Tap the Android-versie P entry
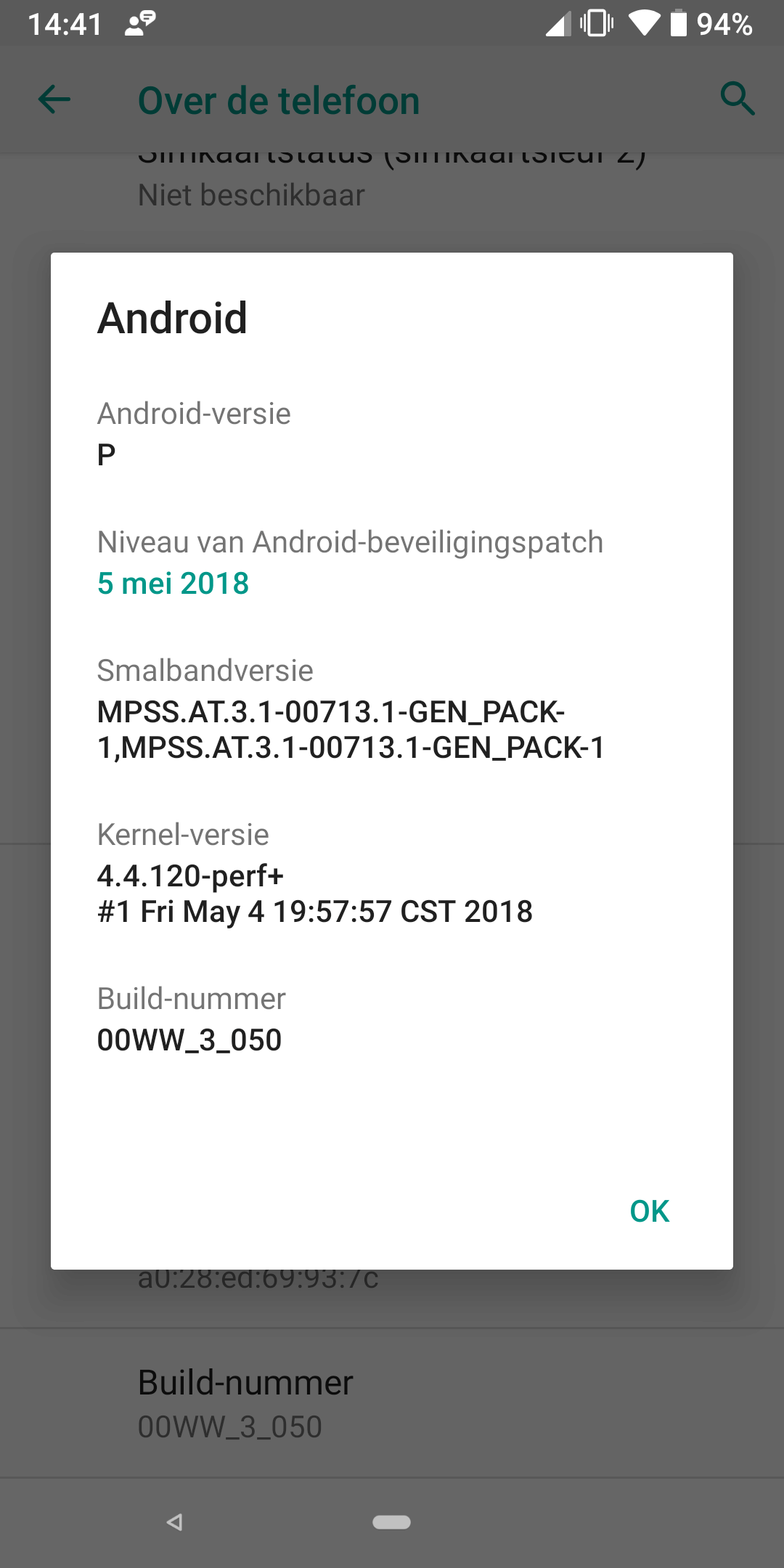 coord(194,434)
